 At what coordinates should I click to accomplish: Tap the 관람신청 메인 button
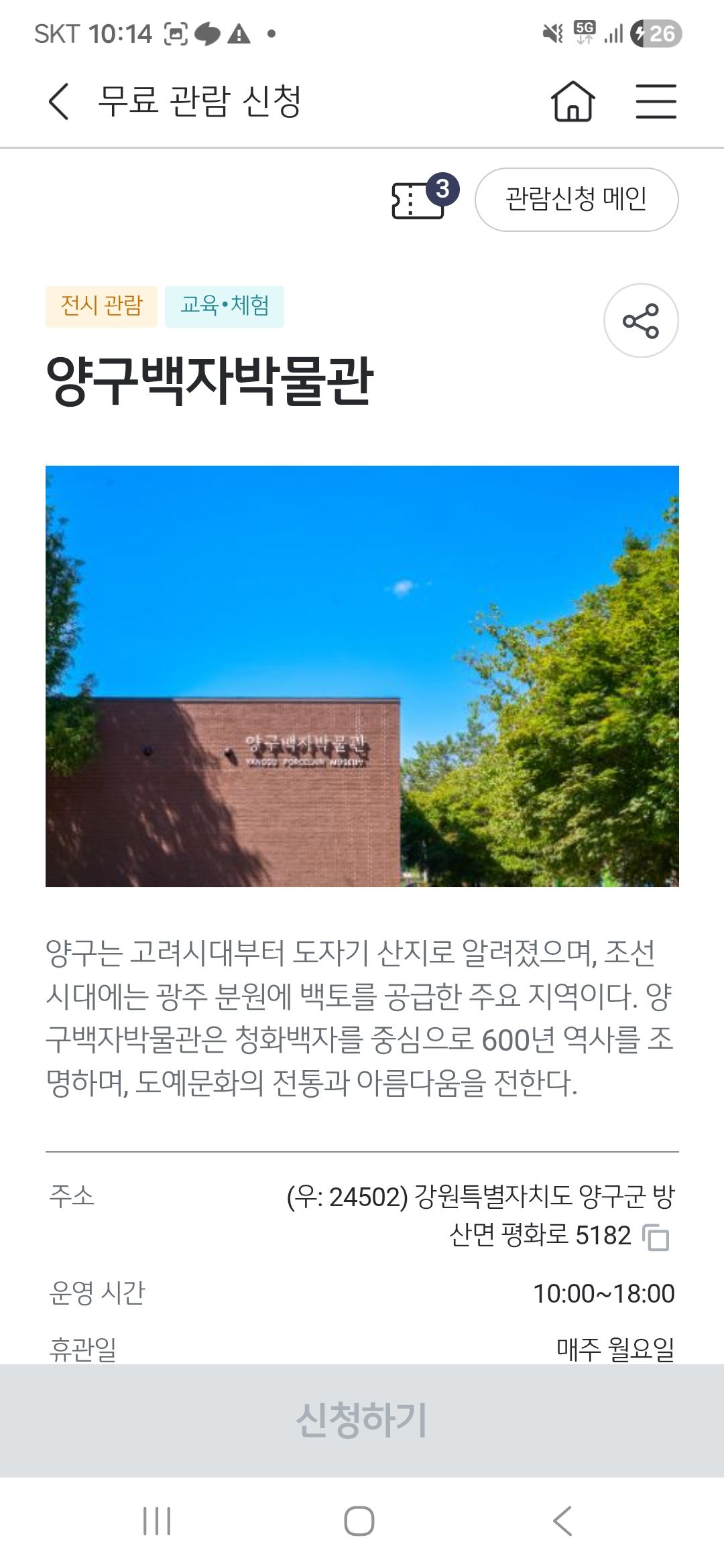[x=577, y=199]
